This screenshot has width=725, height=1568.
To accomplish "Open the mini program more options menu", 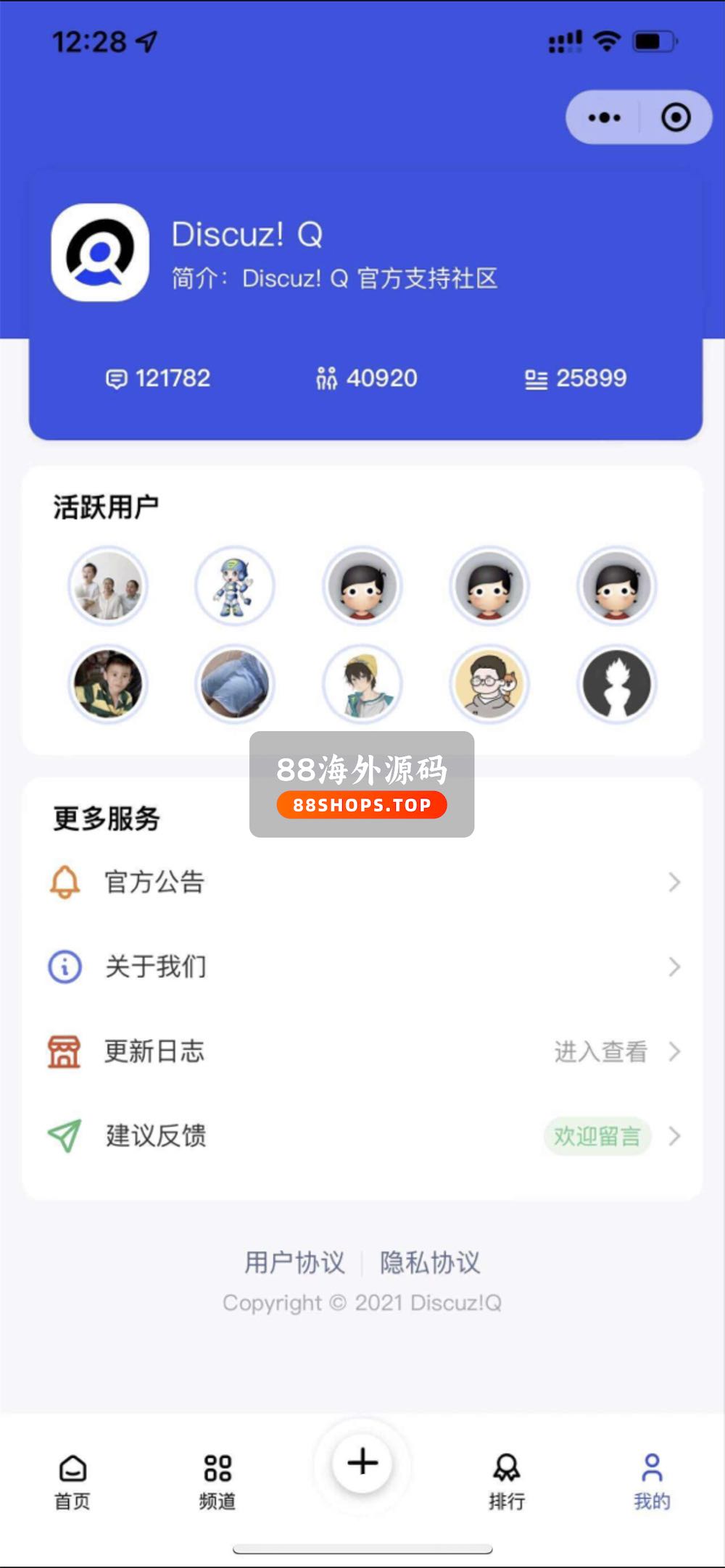I will pos(604,117).
